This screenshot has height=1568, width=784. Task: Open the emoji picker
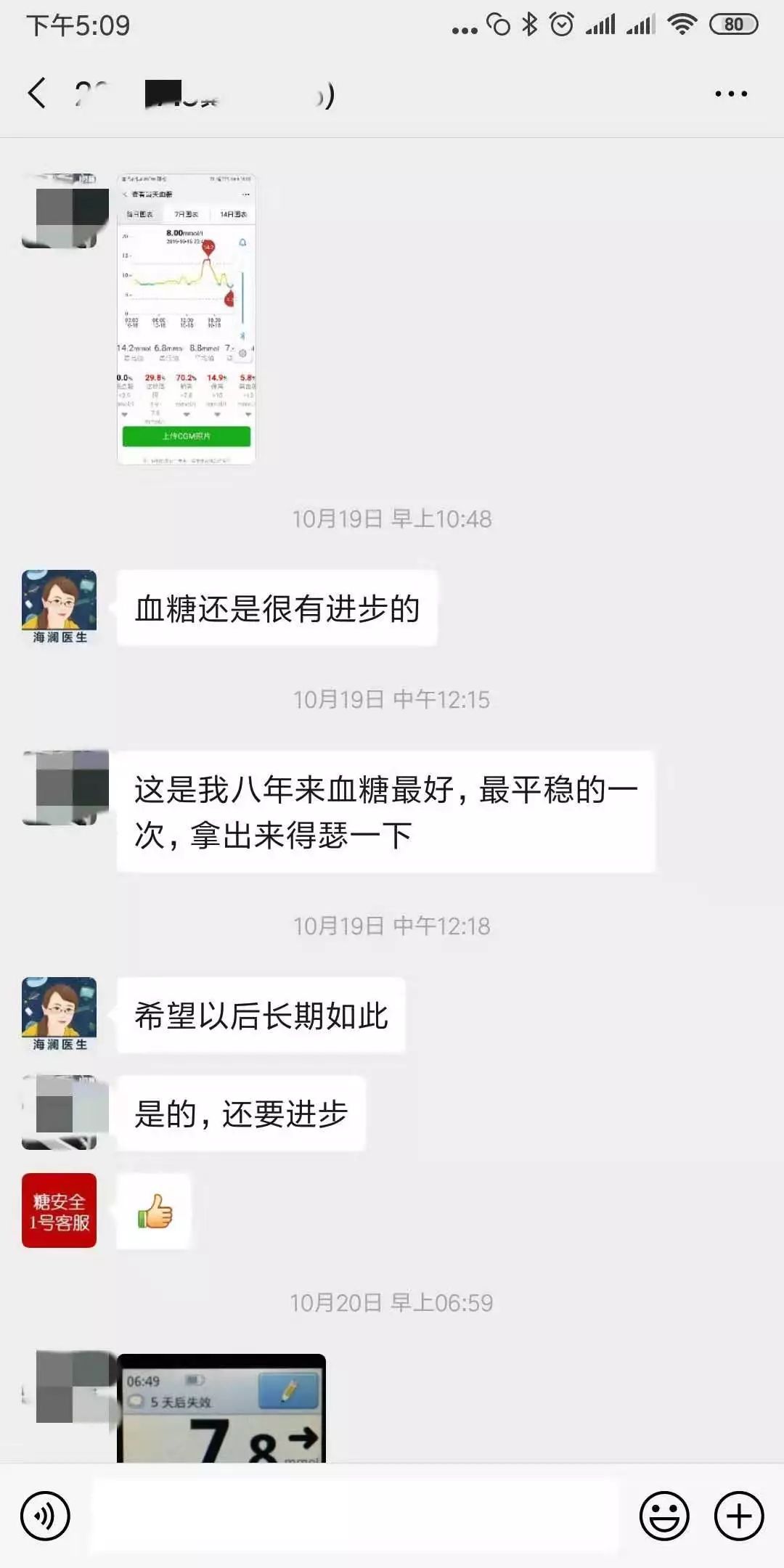(663, 1516)
